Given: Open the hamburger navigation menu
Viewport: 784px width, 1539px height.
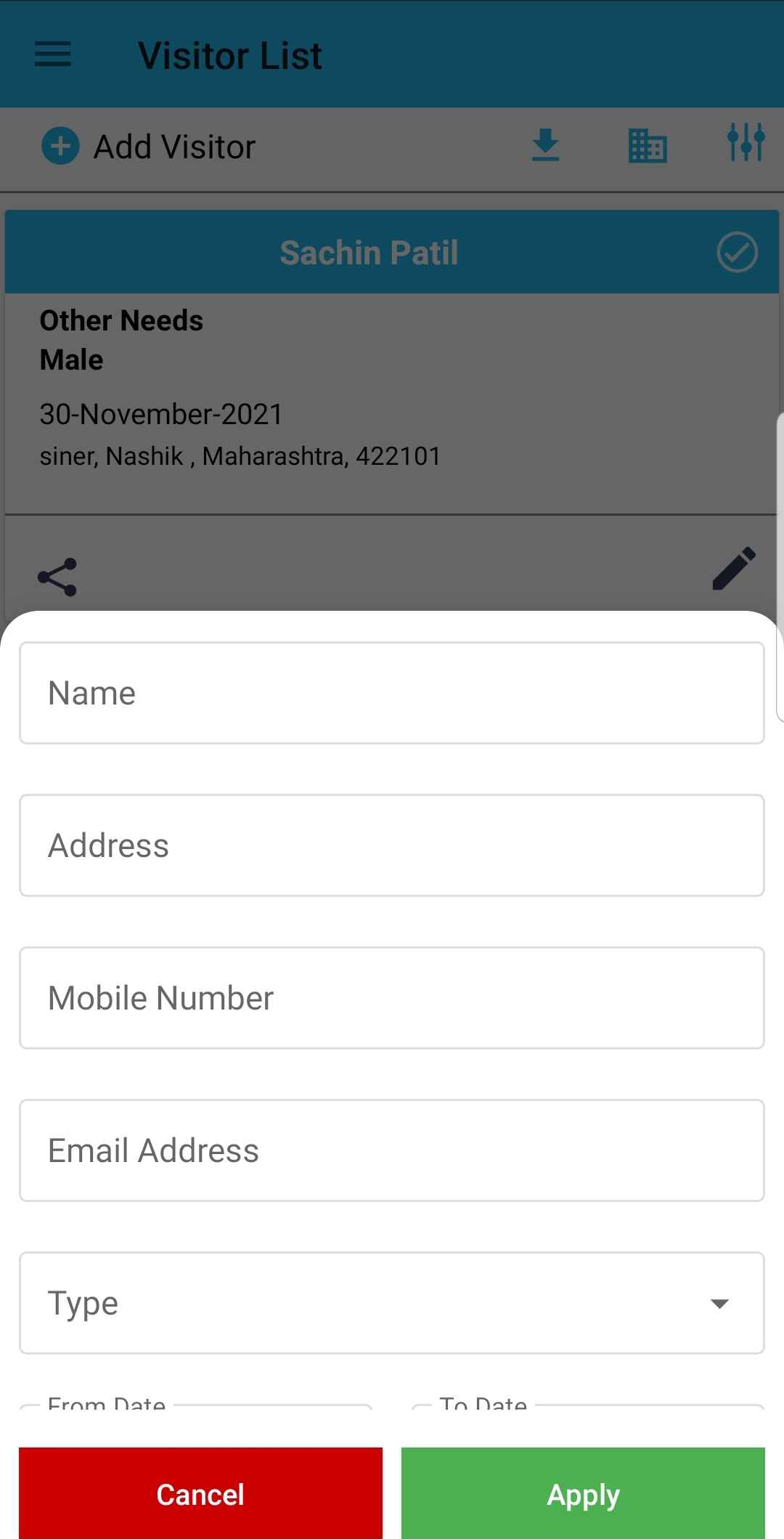Looking at the screenshot, I should click(x=53, y=54).
